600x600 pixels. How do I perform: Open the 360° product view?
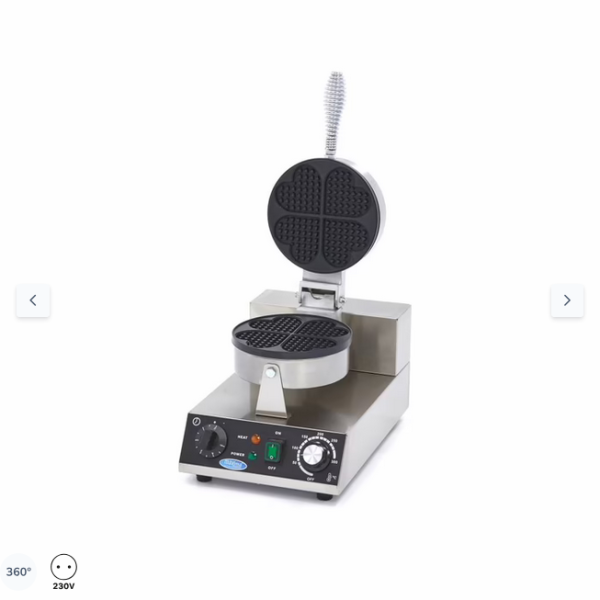(x=18, y=572)
